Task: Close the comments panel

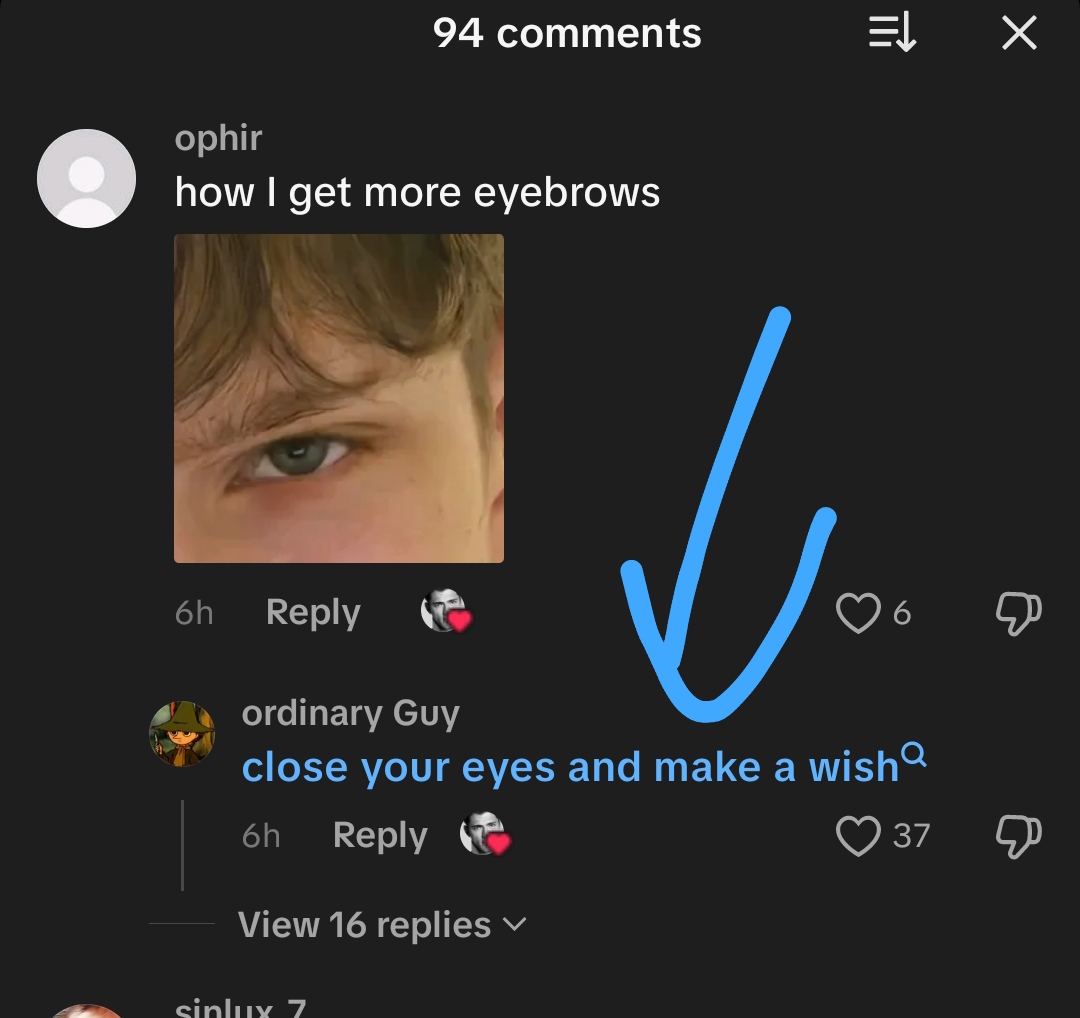Action: point(1019,35)
